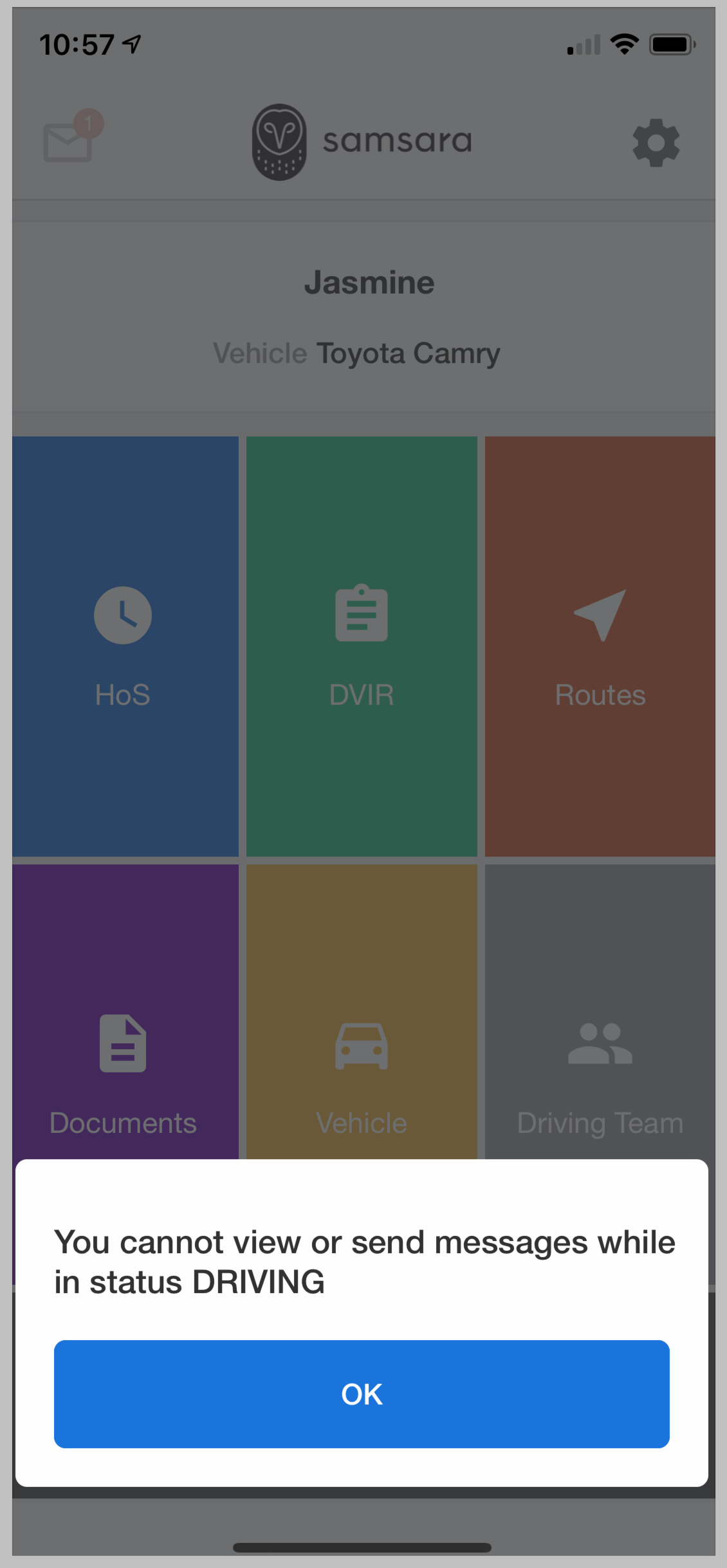Select the Routes tile
Screen dimensions: 727x1568
pyautogui.click(x=599, y=647)
